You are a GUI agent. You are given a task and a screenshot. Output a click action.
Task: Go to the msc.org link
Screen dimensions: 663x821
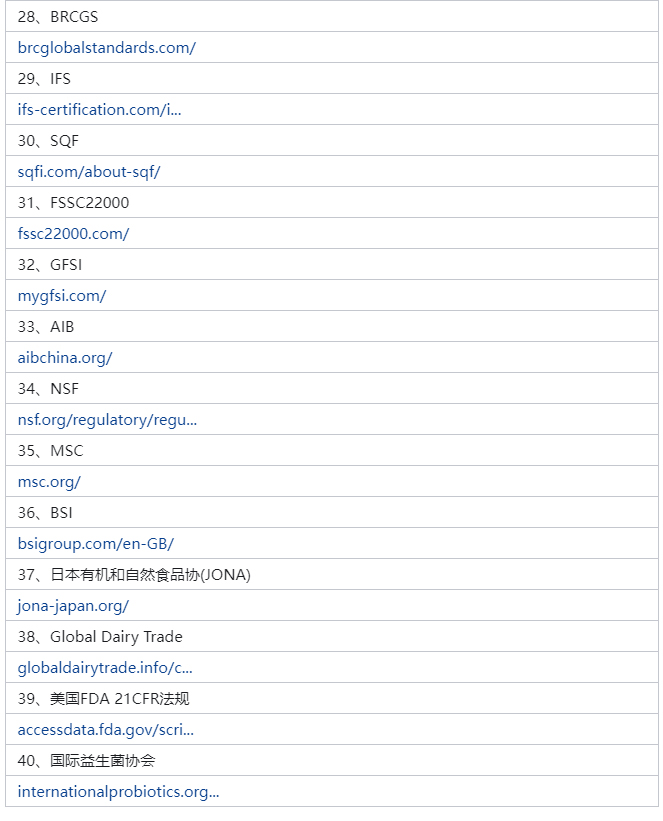tap(49, 482)
